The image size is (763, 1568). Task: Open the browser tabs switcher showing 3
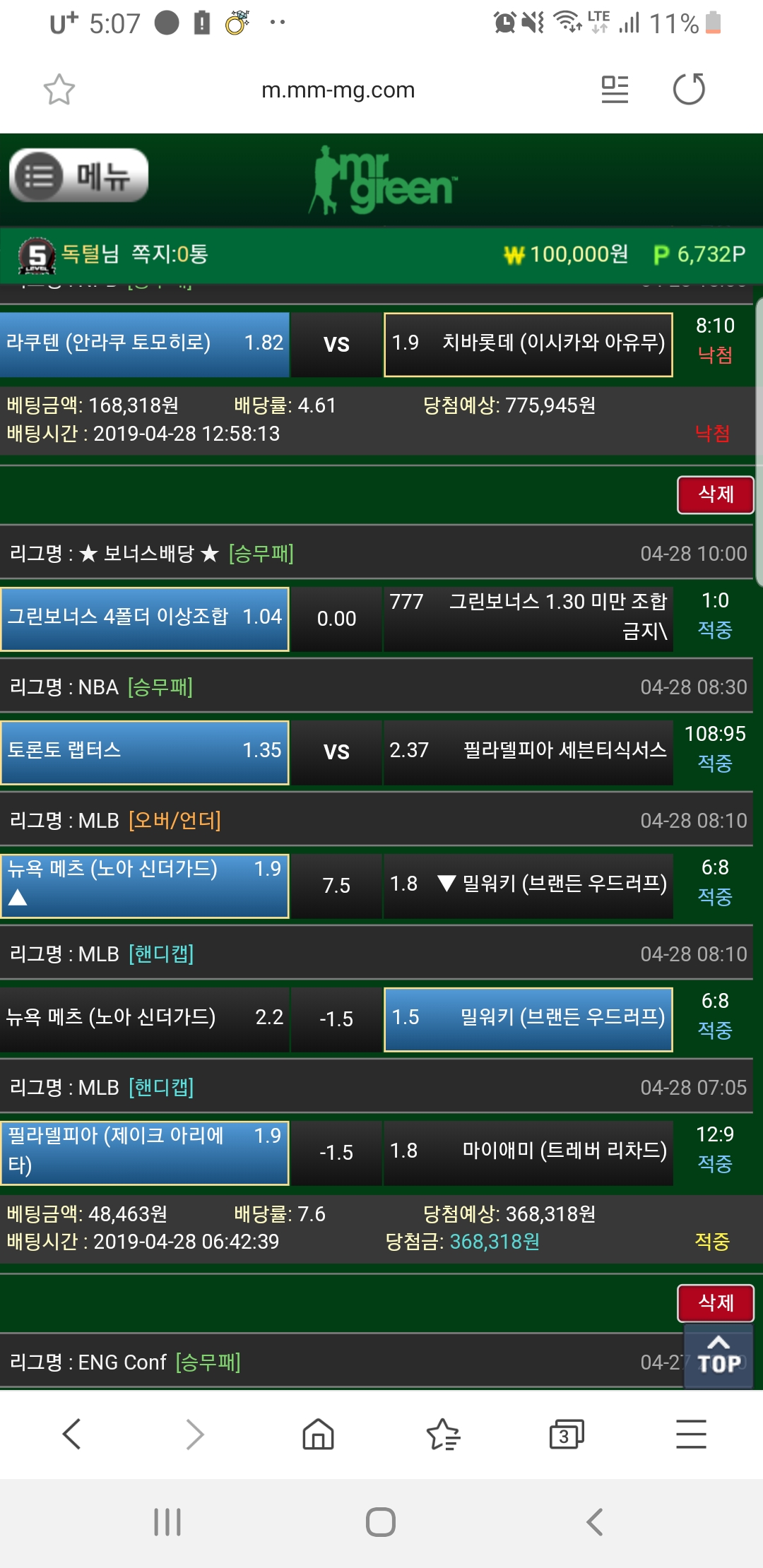coord(566,1435)
